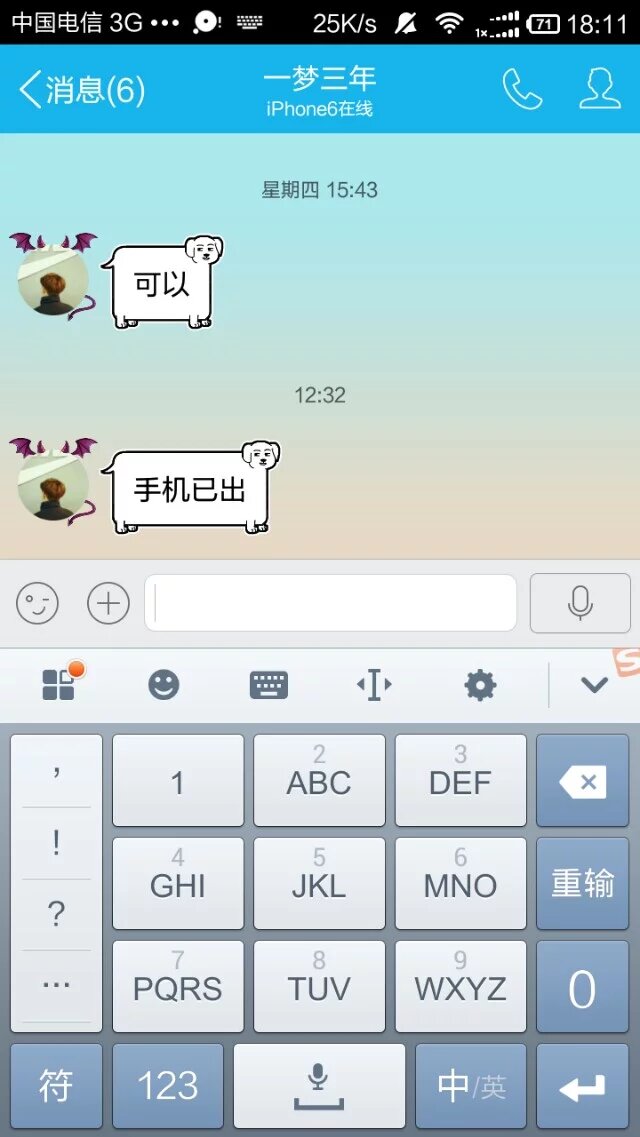Collapse the keyboard with the down chevron
This screenshot has width=640, height=1137.
595,685
